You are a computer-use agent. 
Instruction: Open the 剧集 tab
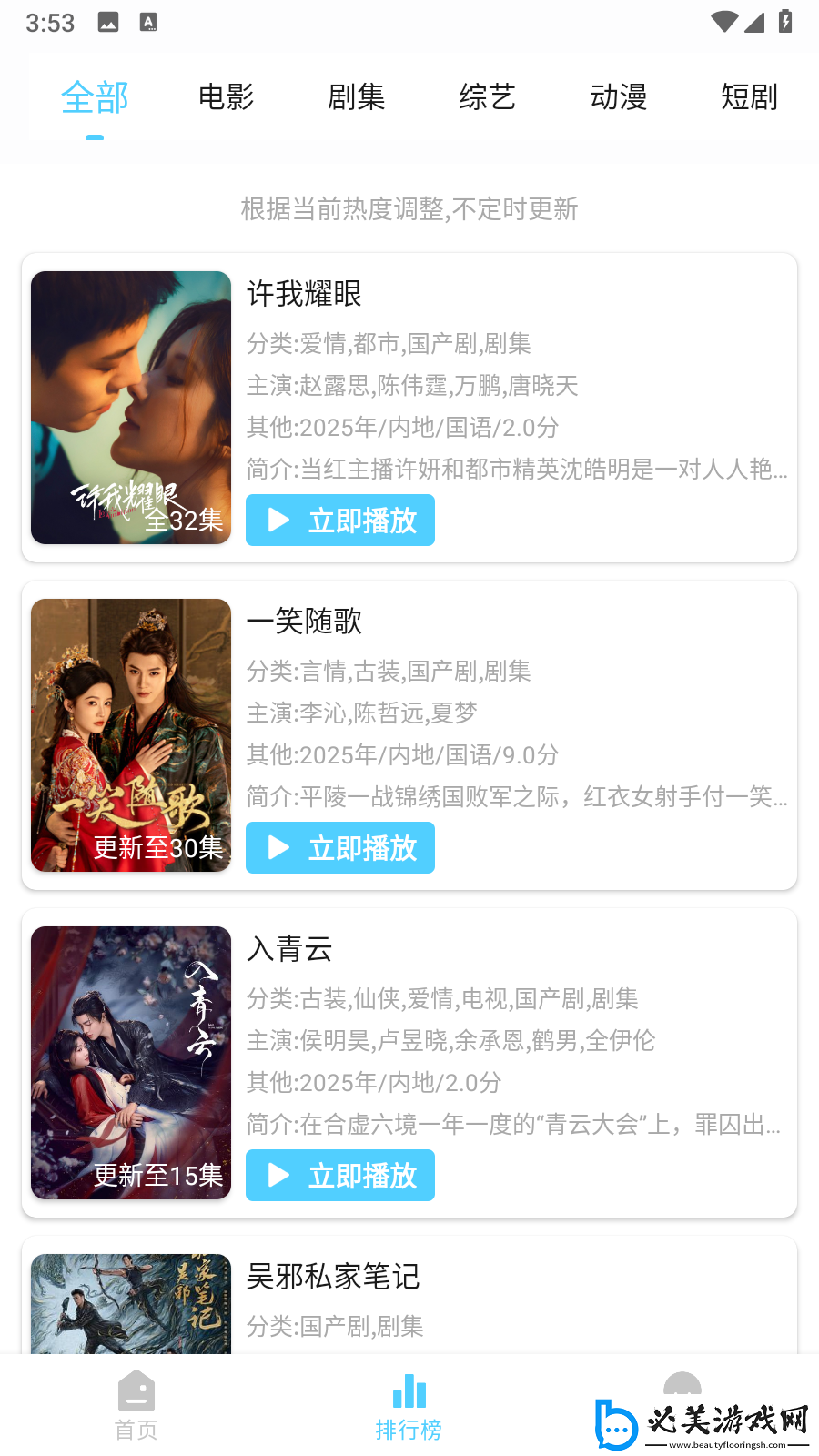pyautogui.click(x=356, y=97)
